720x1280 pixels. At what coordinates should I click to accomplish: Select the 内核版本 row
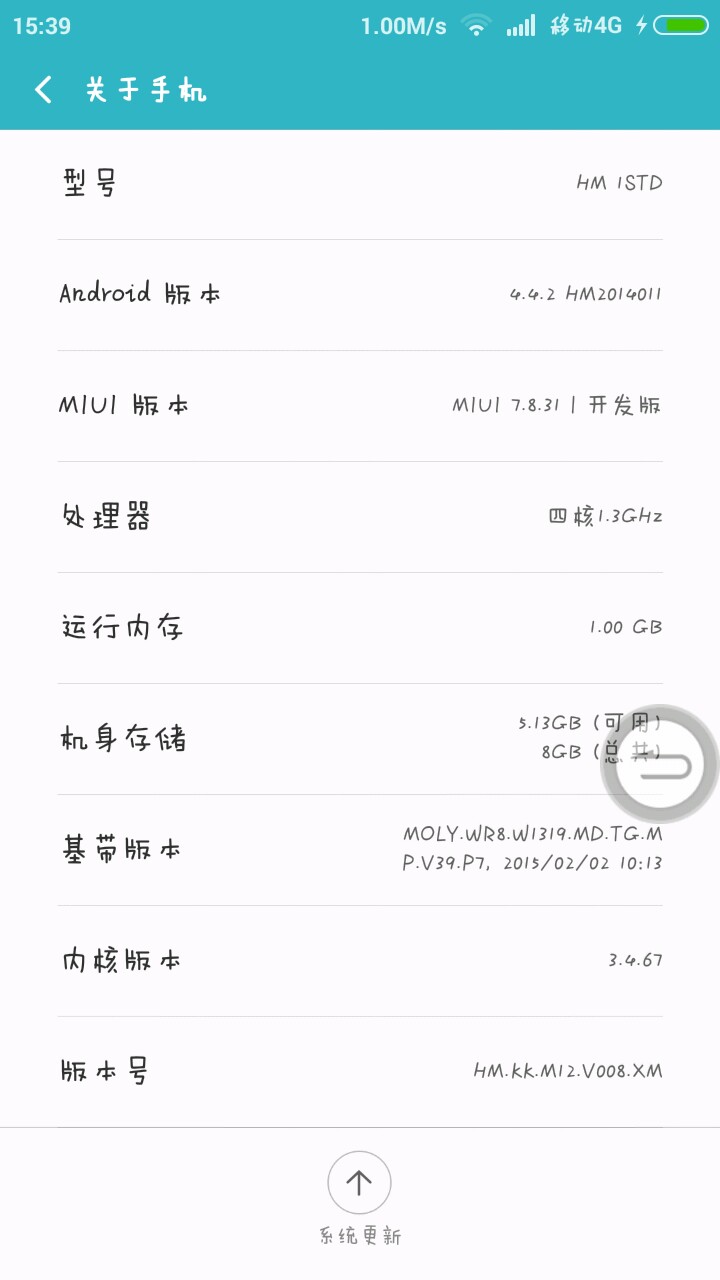point(360,961)
